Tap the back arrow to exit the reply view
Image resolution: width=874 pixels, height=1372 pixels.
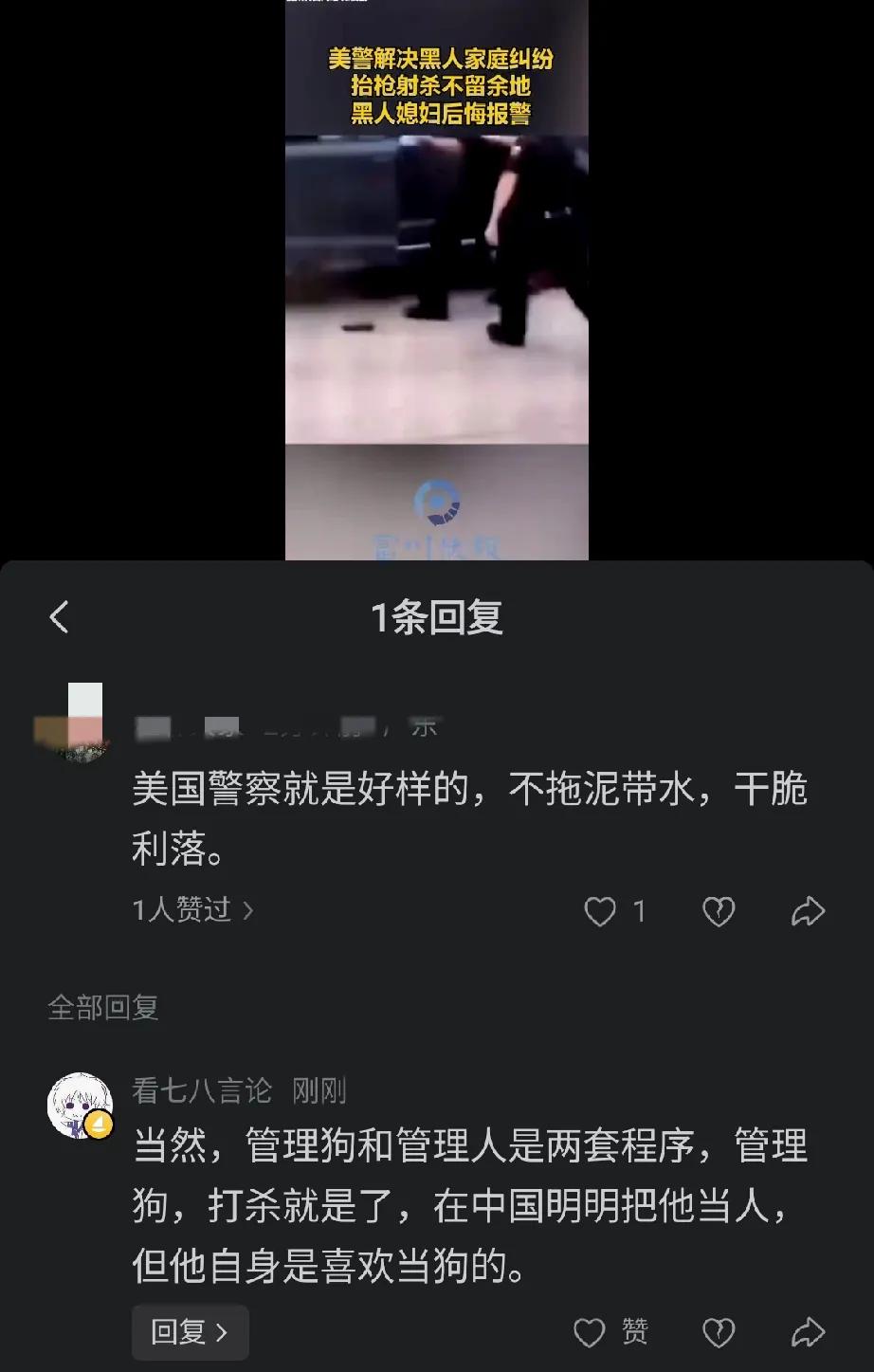(x=60, y=616)
